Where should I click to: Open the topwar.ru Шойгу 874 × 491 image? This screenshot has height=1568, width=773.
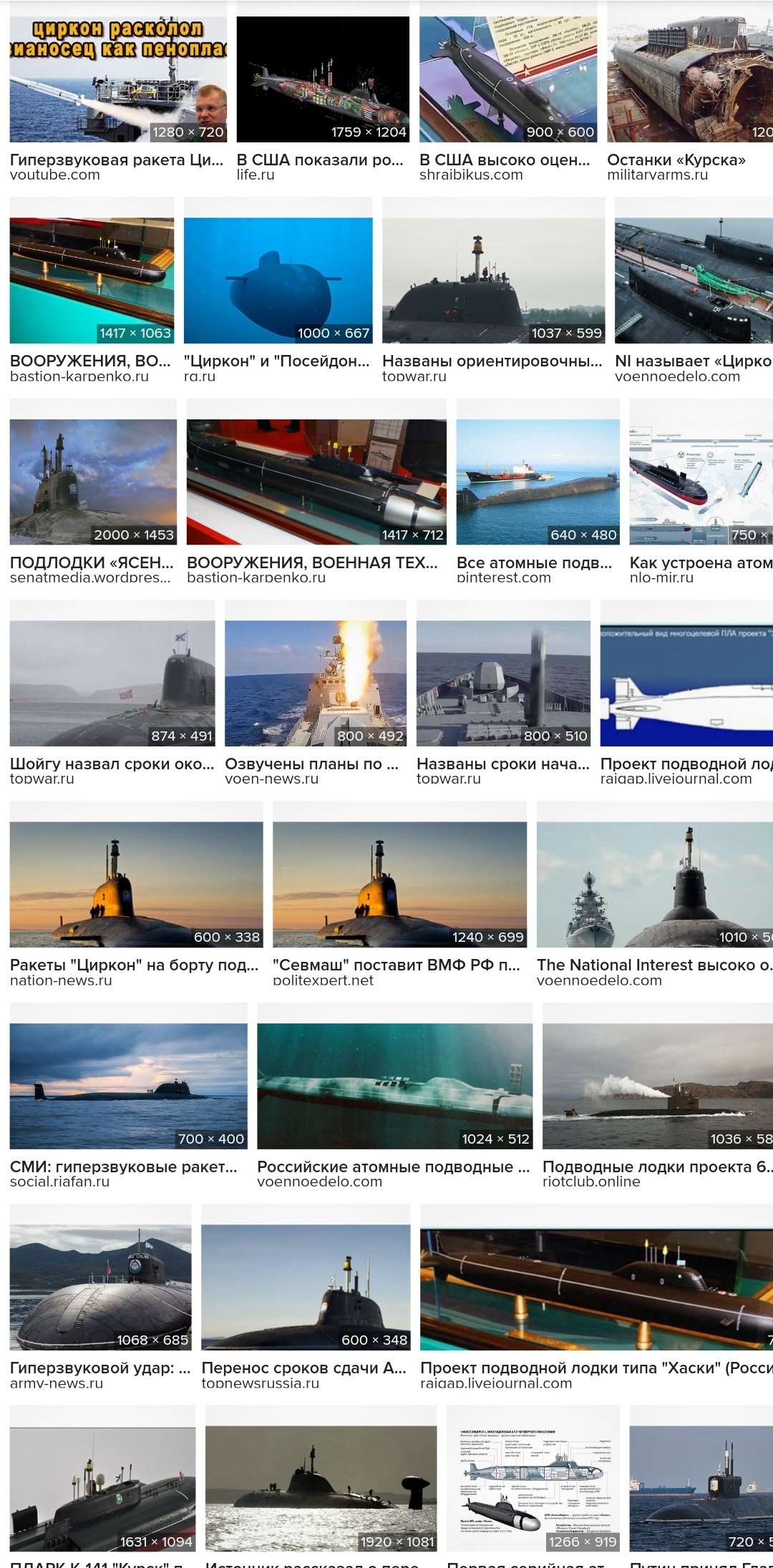tap(112, 683)
